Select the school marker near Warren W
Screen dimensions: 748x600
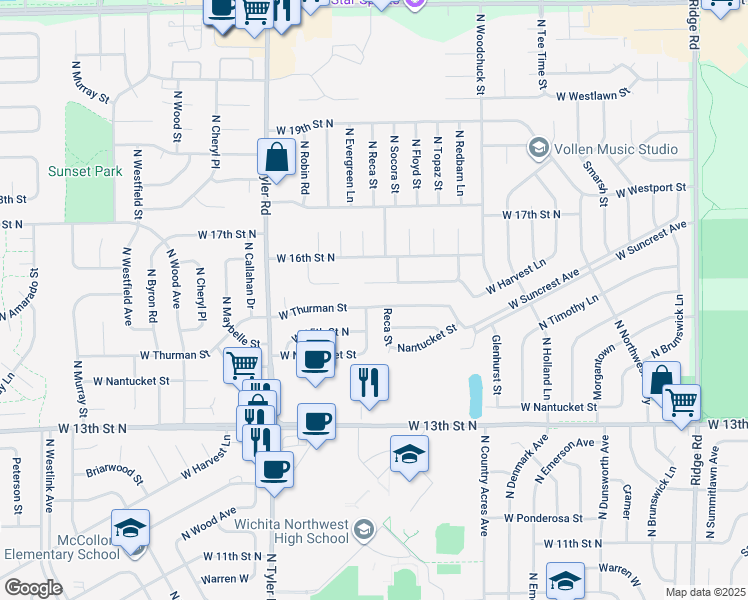click(565, 580)
